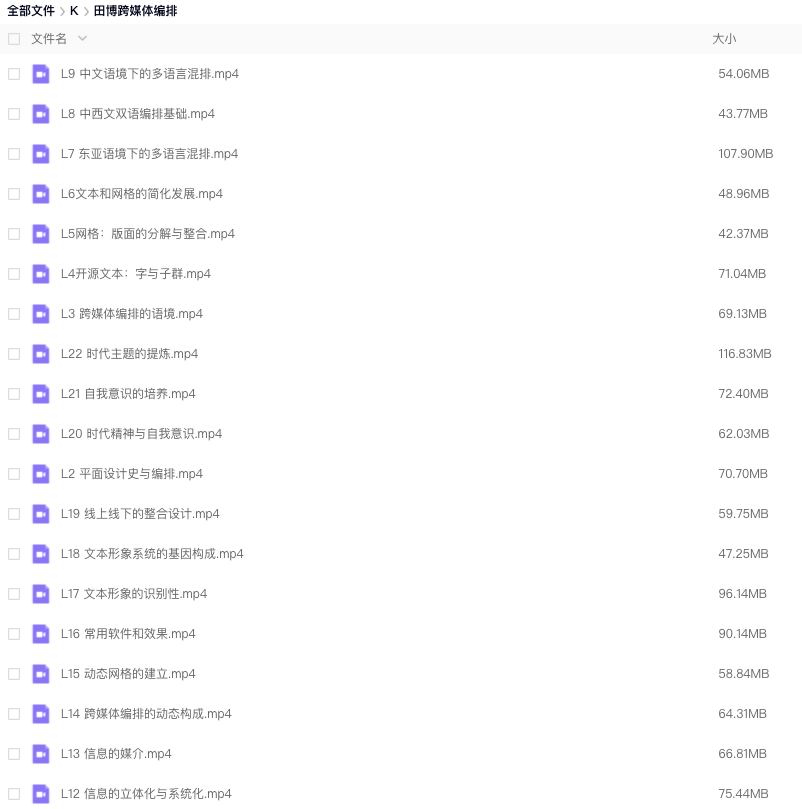Click the video icon for L16 常用软件和效果

pos(40,633)
